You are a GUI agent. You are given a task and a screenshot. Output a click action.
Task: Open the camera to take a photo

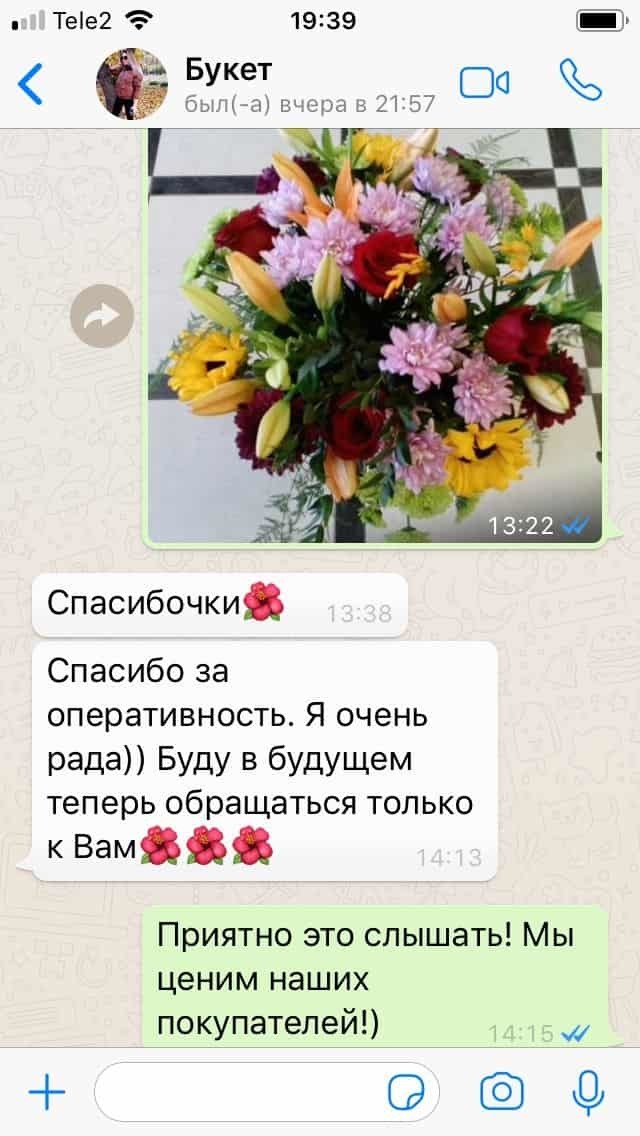[502, 1091]
